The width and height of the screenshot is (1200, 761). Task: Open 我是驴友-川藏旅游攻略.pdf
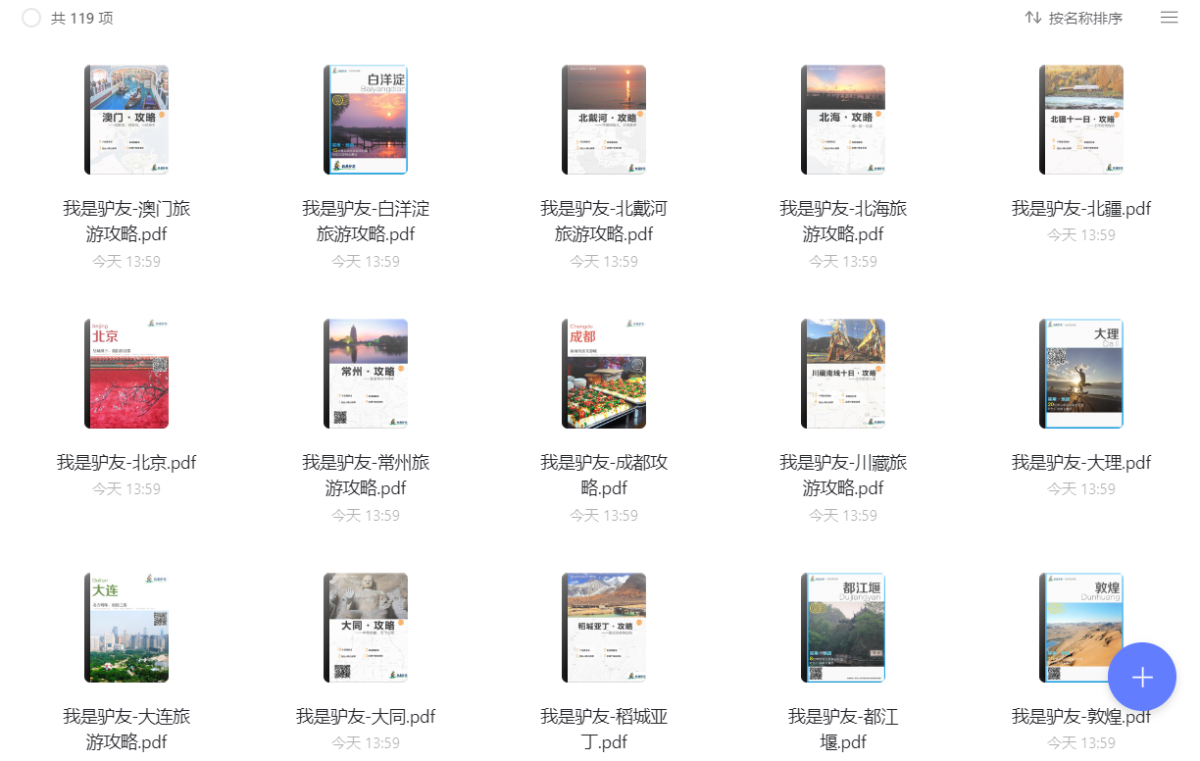pos(843,374)
